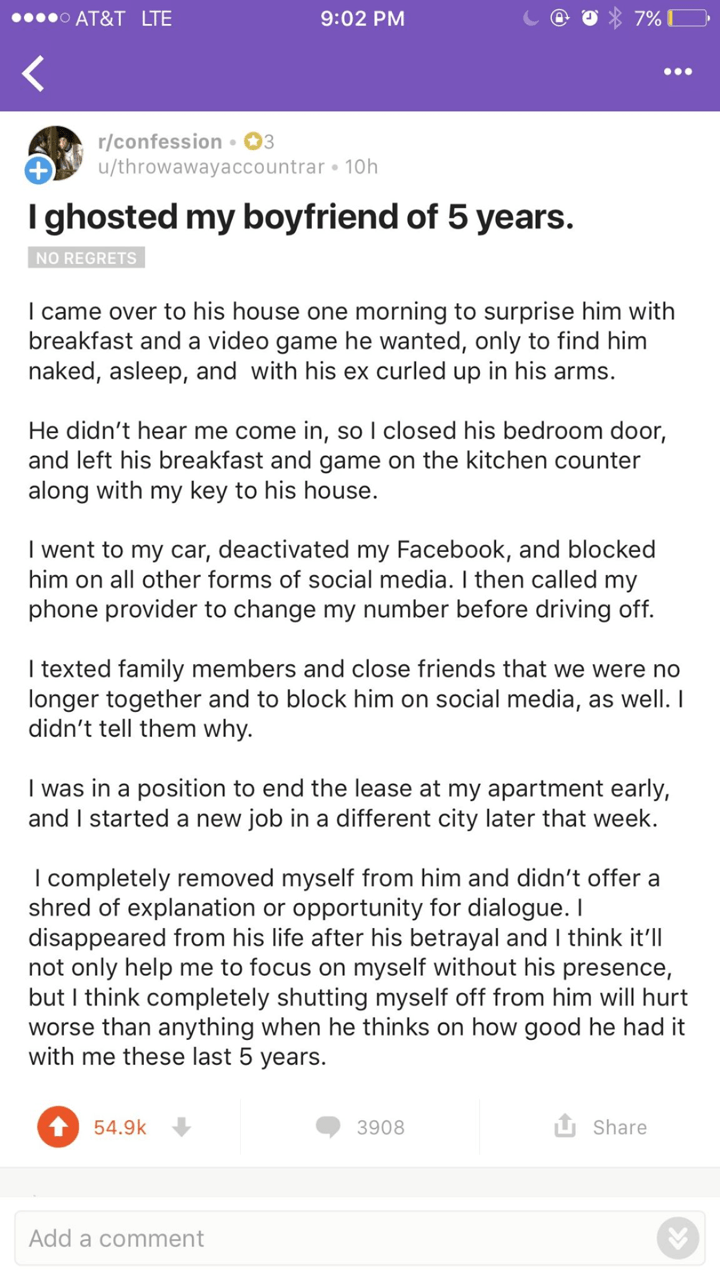The width and height of the screenshot is (720, 1280).
Task: Go back using the top-left arrow
Action: point(34,74)
